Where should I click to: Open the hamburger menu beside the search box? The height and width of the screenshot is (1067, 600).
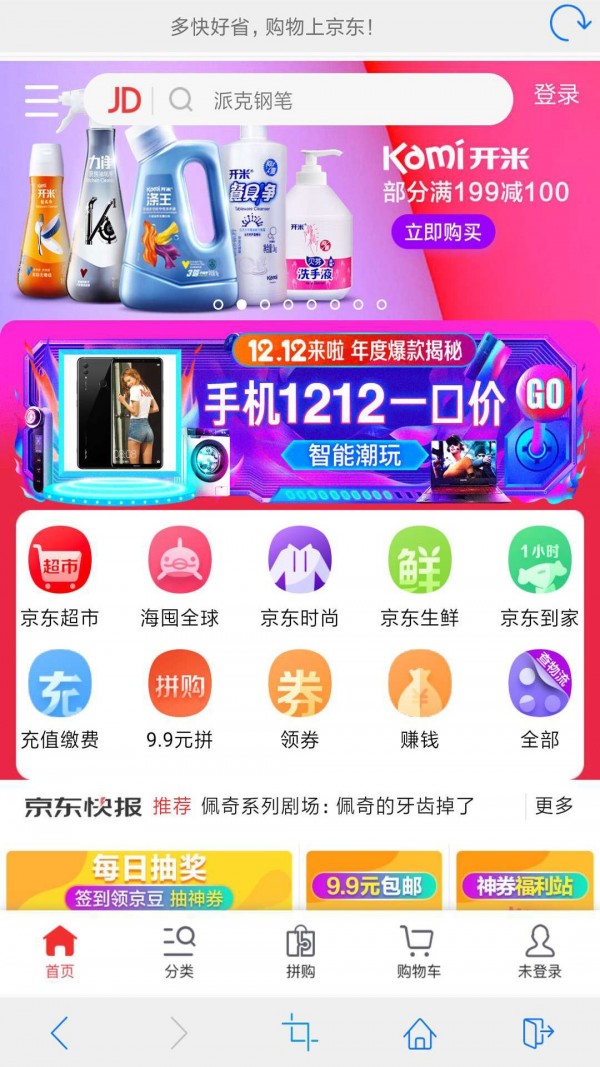tap(42, 100)
